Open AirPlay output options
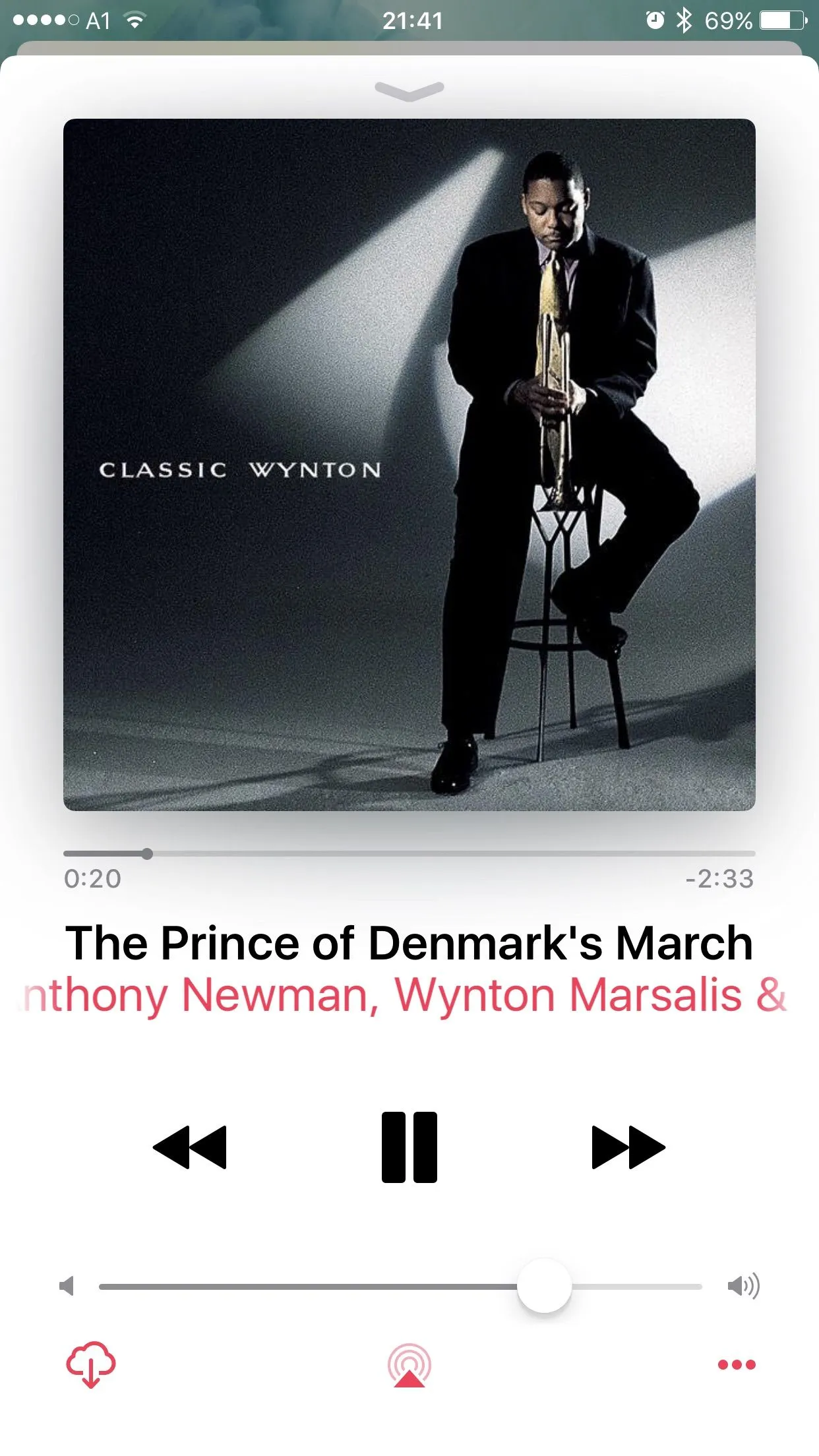The height and width of the screenshot is (1456, 819). pos(409,1365)
